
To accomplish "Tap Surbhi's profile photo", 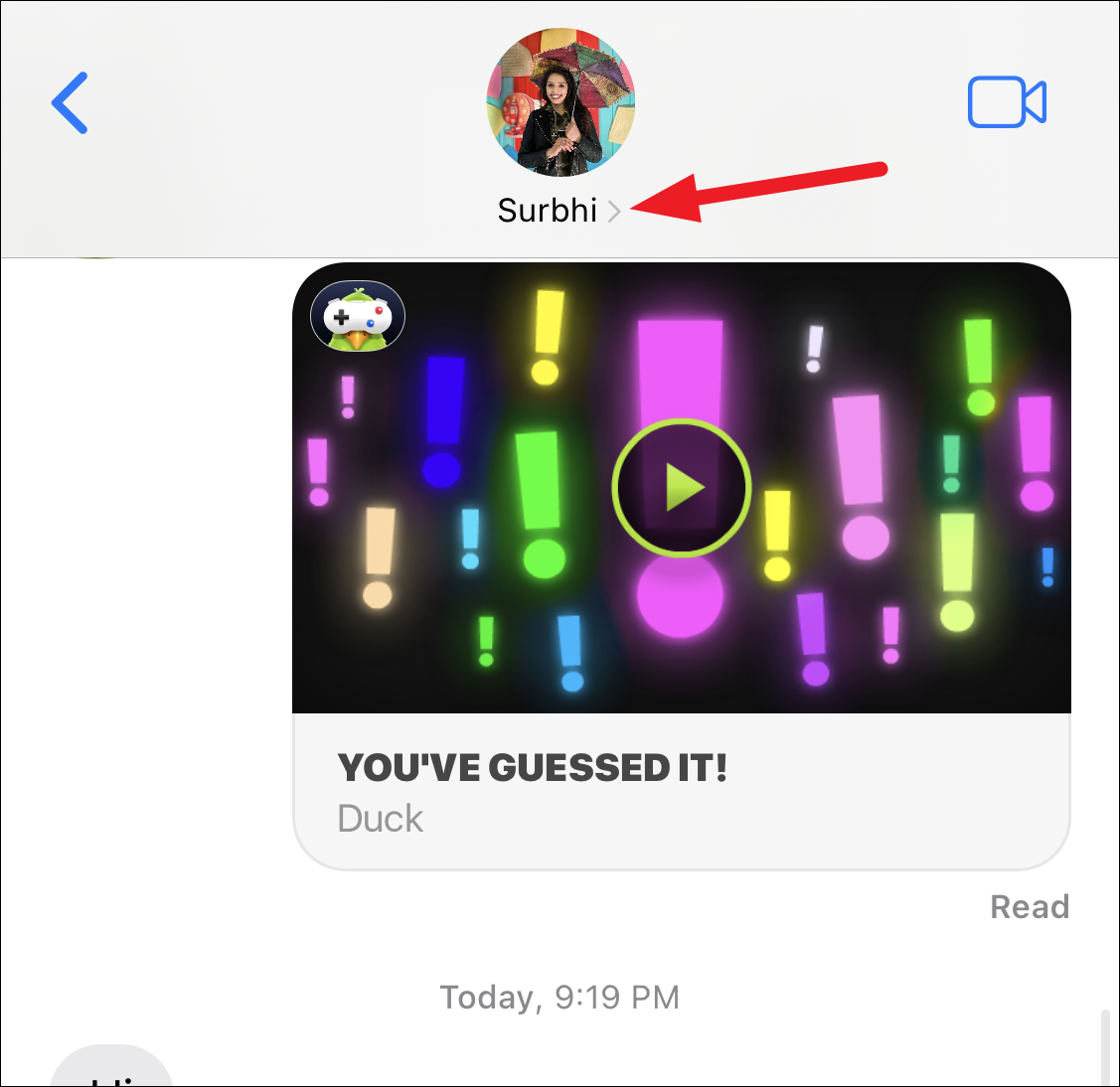I will (560, 101).
